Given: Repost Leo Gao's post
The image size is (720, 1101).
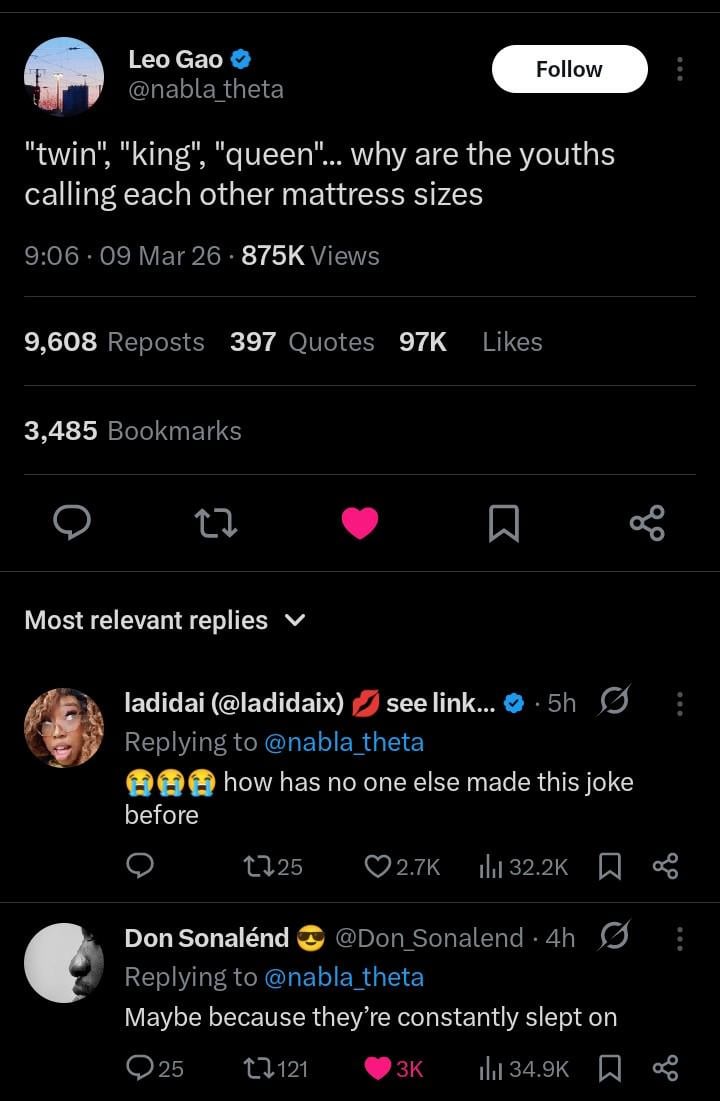Looking at the screenshot, I should point(216,521).
